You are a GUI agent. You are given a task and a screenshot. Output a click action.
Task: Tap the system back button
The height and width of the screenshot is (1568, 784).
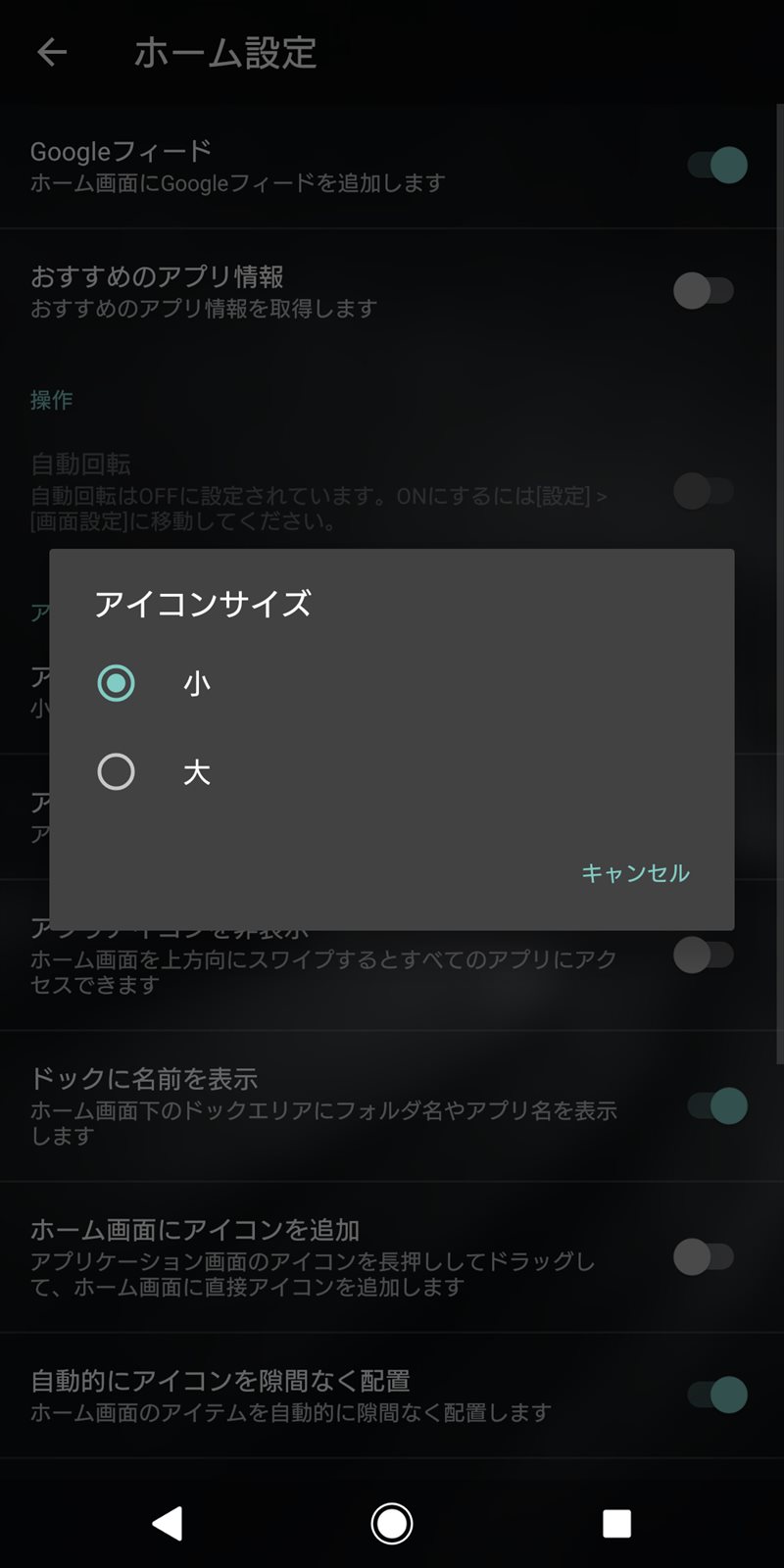point(167,1523)
